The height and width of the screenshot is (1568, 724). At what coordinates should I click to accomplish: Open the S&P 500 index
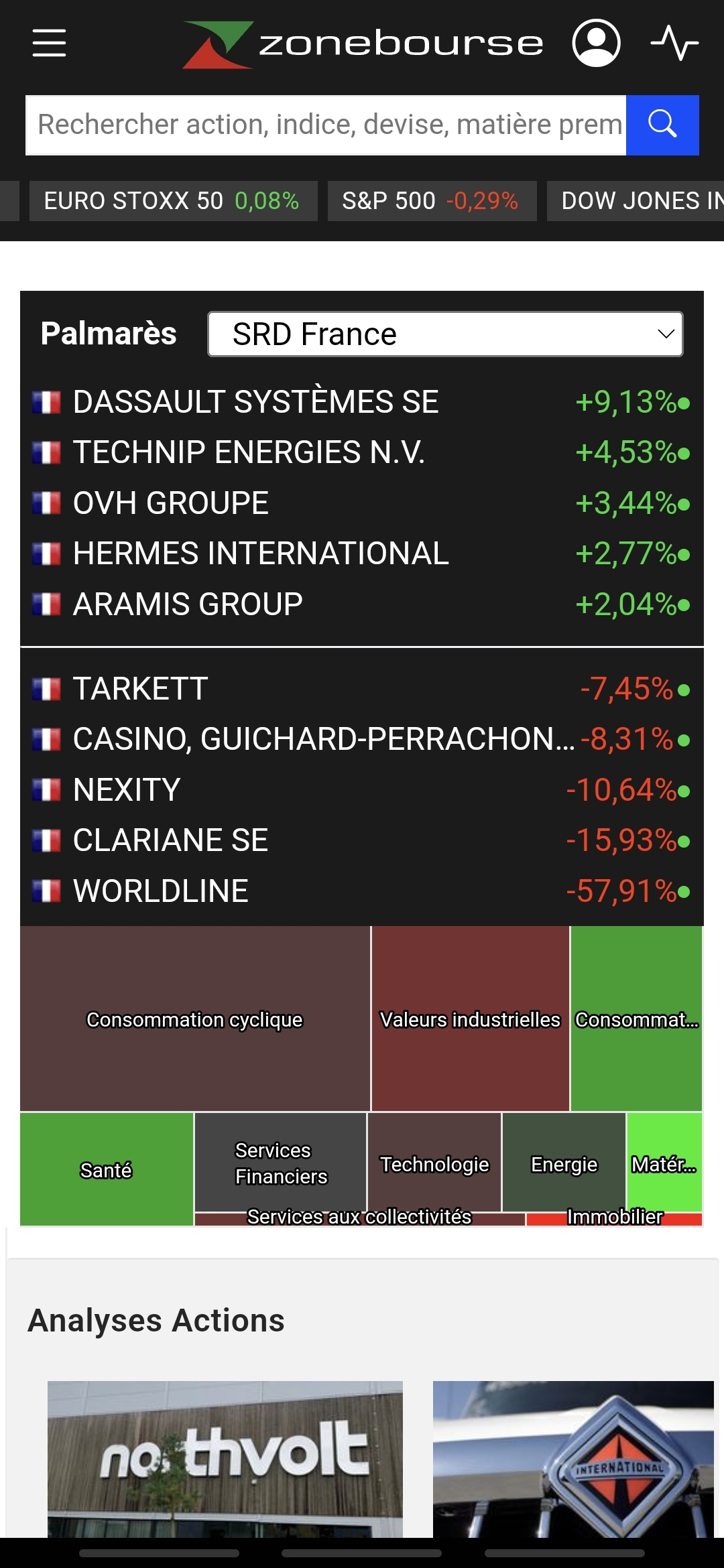coord(431,201)
